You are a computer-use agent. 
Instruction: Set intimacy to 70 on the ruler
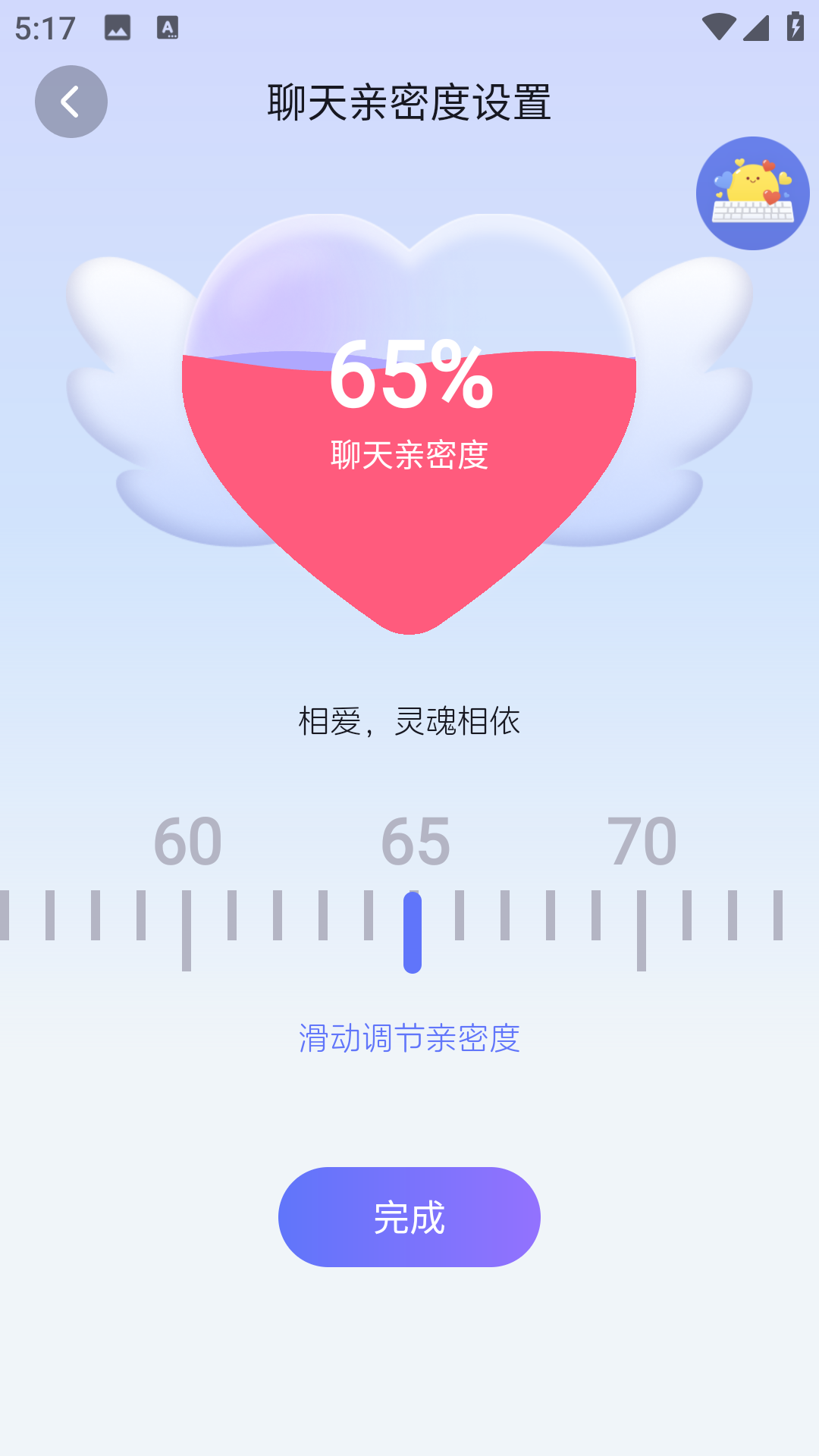642,930
